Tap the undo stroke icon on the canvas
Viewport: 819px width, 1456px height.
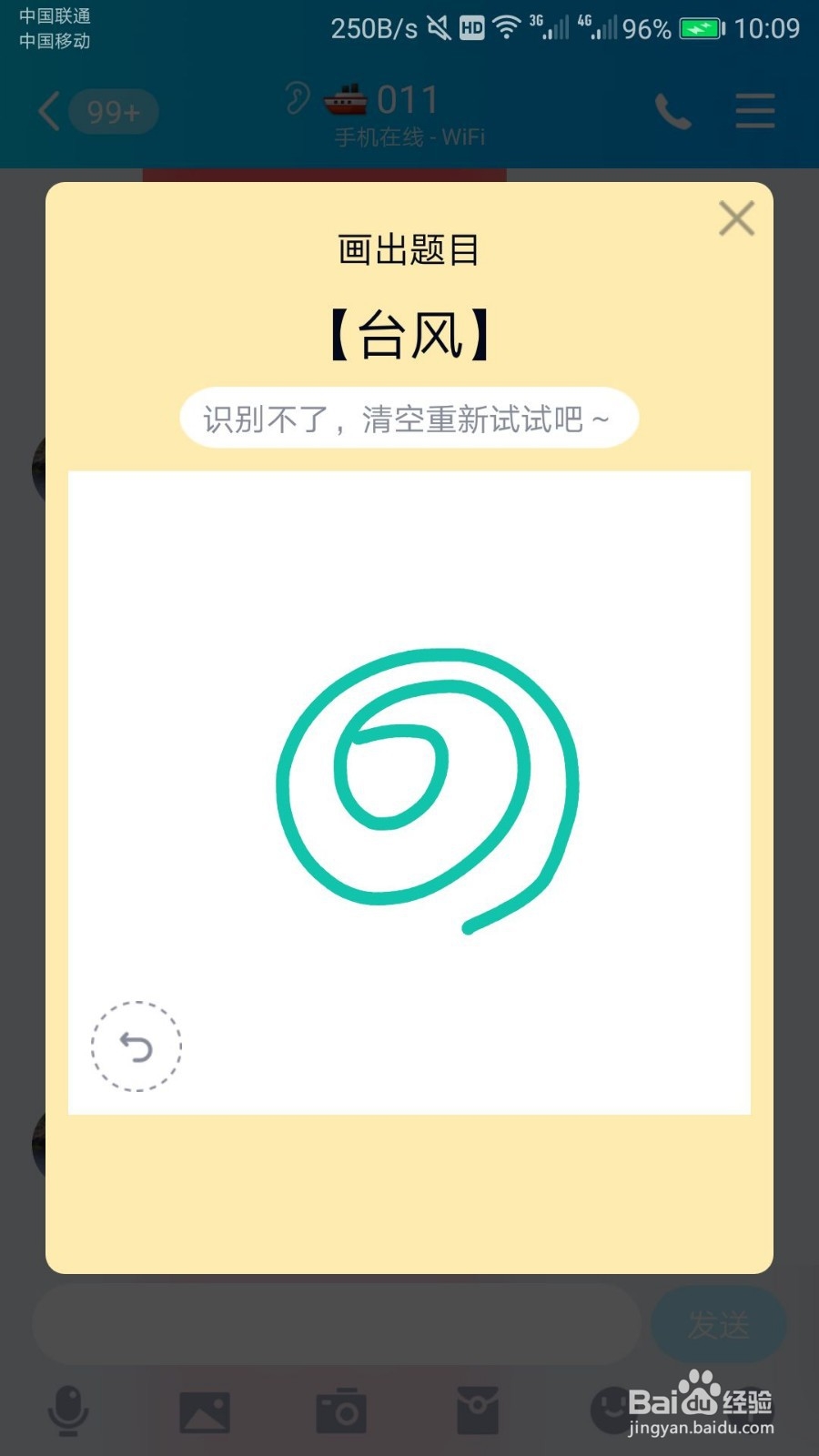click(136, 1046)
